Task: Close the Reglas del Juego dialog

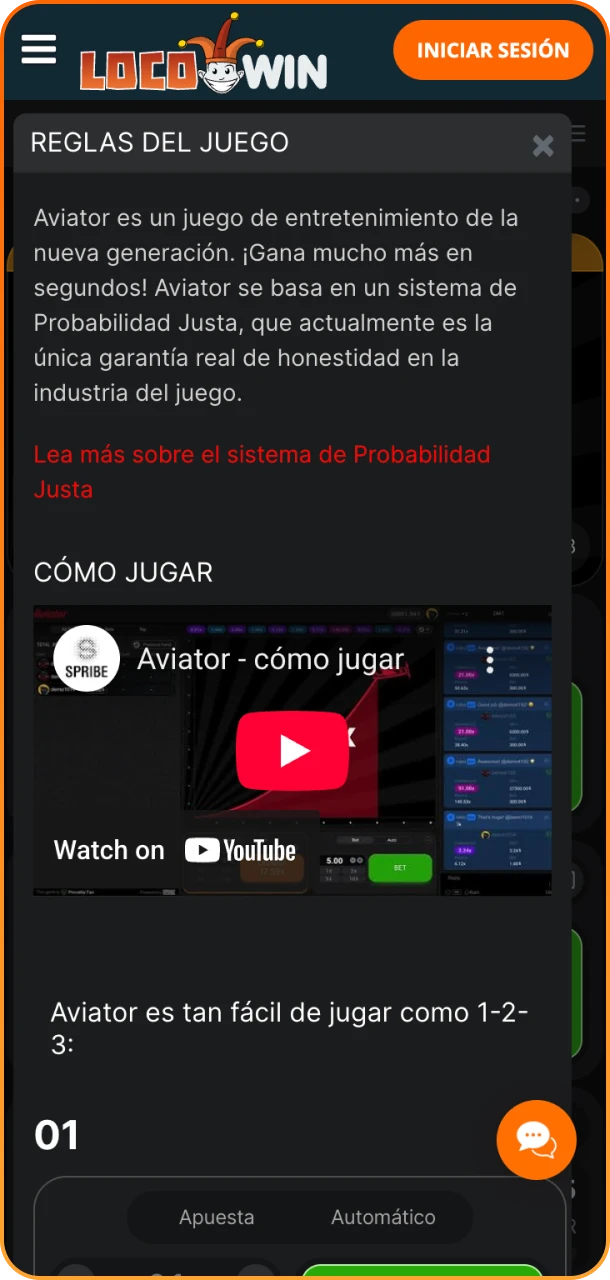Action: [542, 146]
